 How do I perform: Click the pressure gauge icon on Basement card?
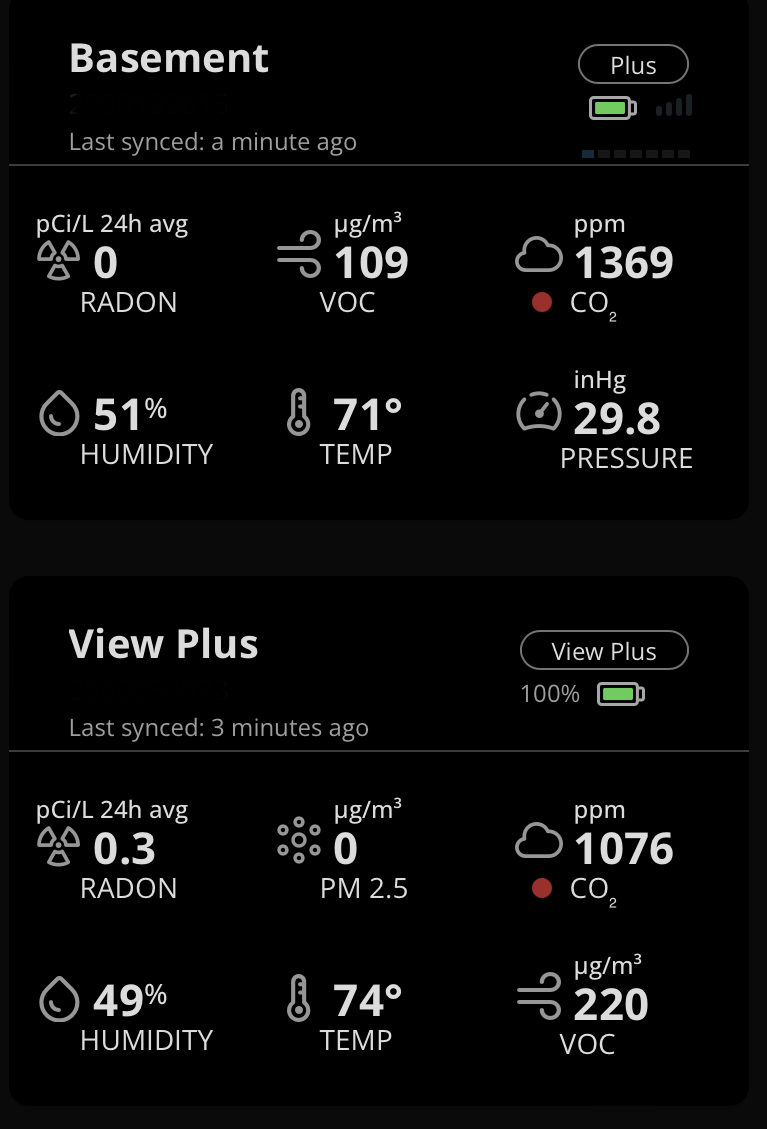[x=539, y=410]
